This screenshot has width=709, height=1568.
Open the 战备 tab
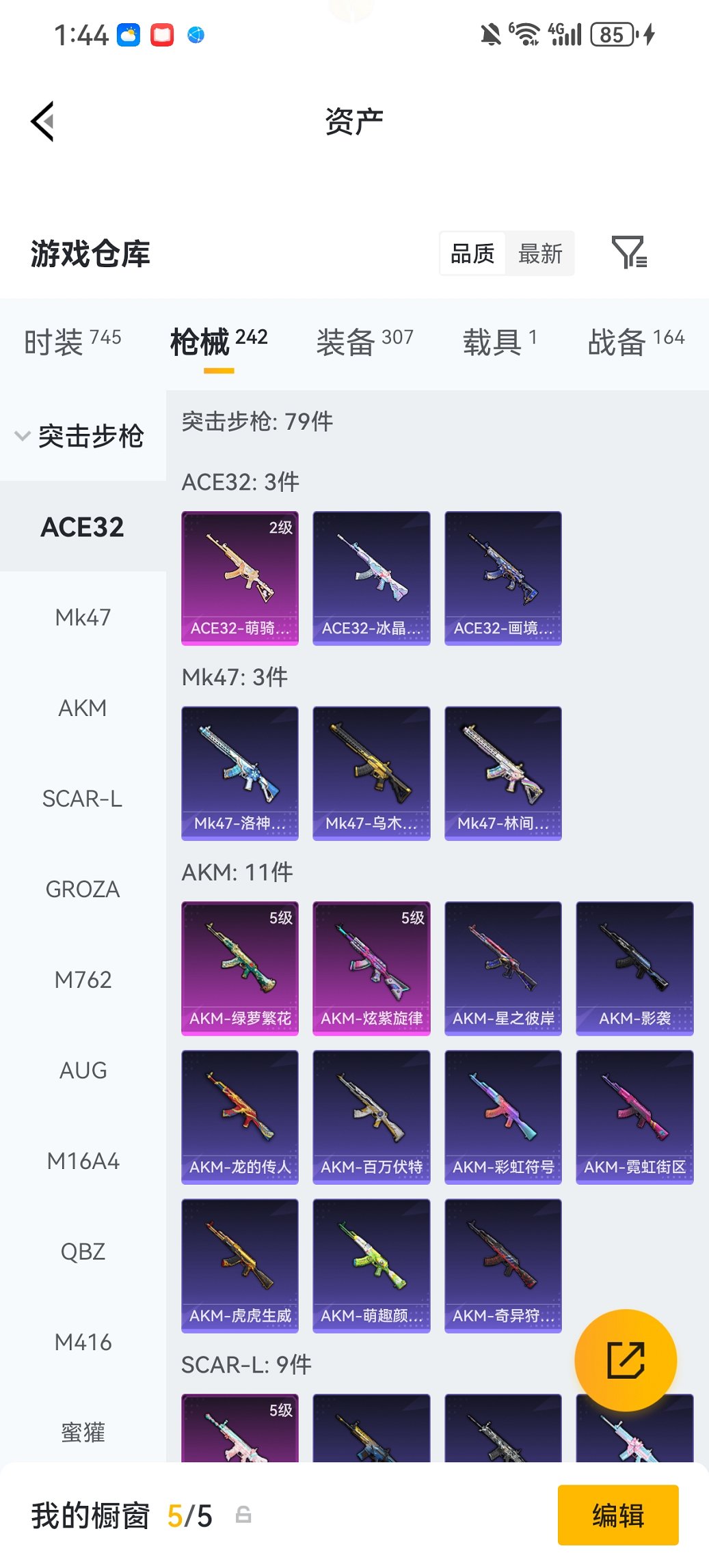click(x=636, y=341)
